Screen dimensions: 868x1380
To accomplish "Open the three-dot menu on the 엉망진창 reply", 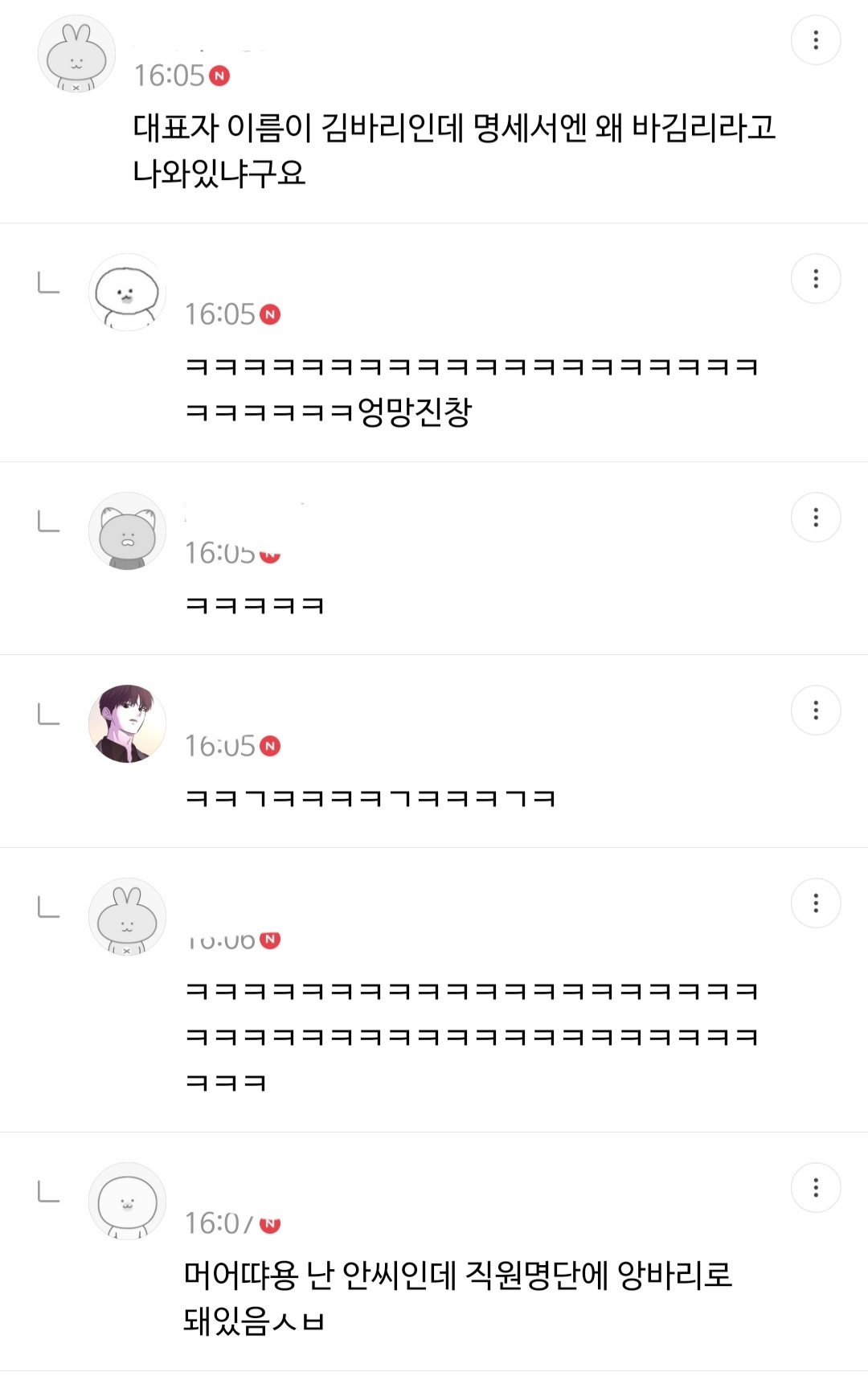I will [817, 280].
